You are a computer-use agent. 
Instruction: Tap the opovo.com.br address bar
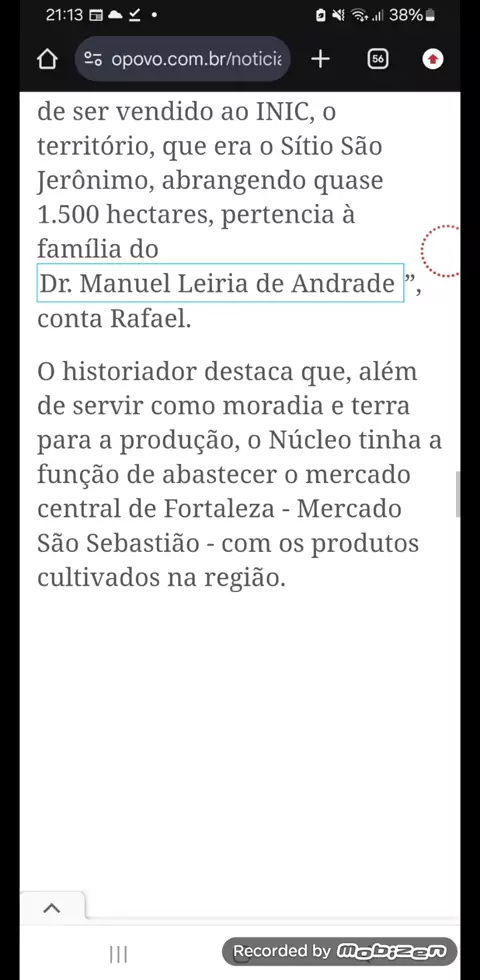(182, 59)
